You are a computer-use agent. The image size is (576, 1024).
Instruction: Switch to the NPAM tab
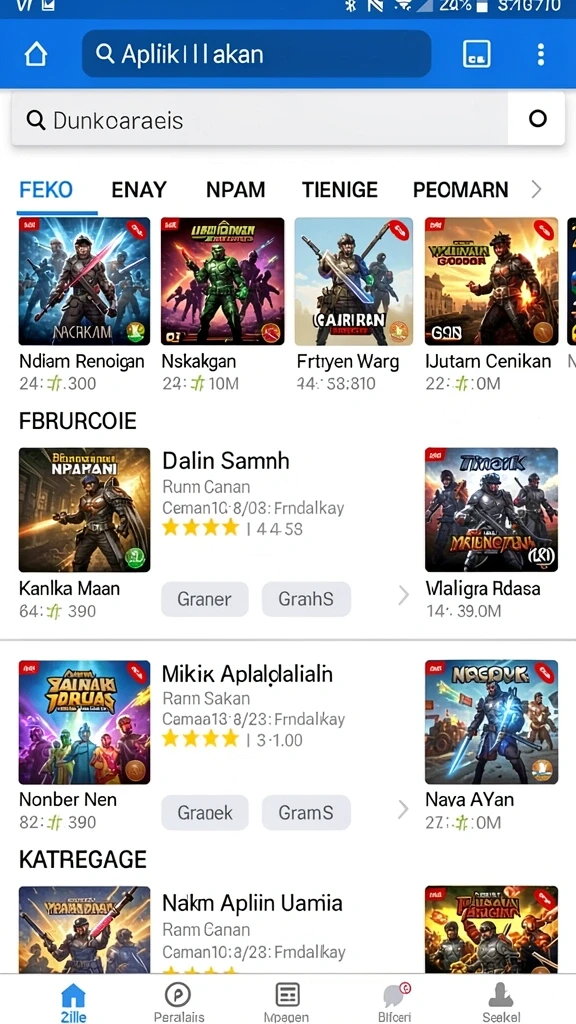click(235, 190)
